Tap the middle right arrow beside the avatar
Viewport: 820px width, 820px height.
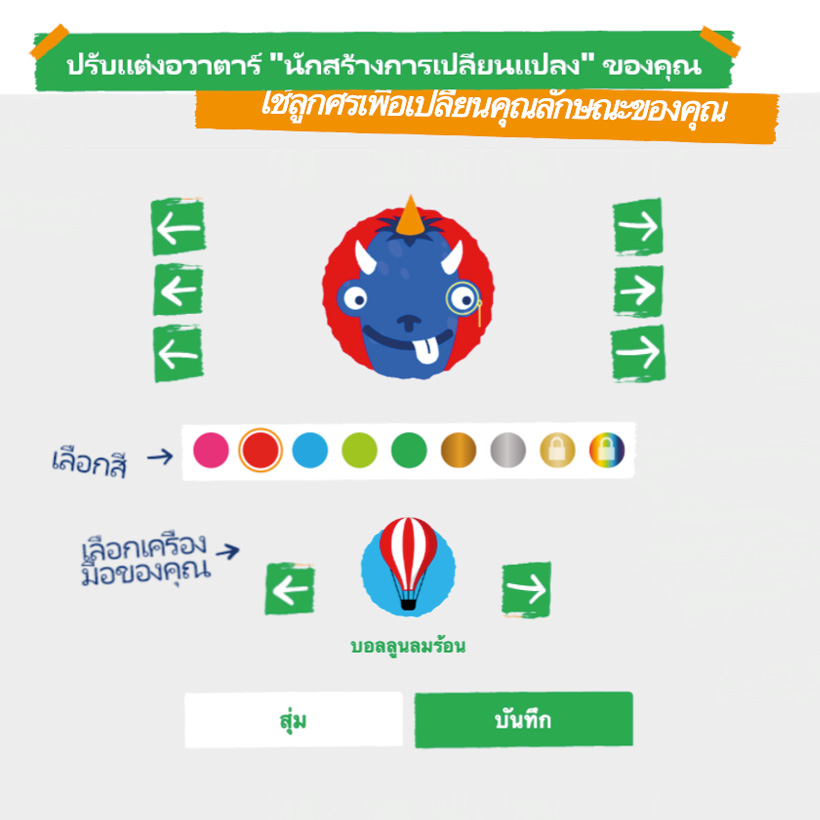(638, 290)
